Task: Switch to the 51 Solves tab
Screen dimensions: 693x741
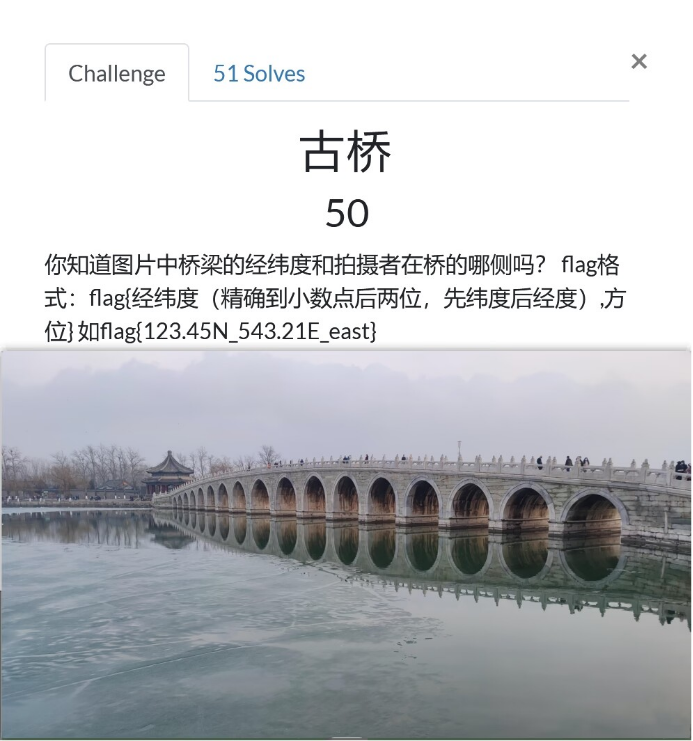Action: coord(259,74)
